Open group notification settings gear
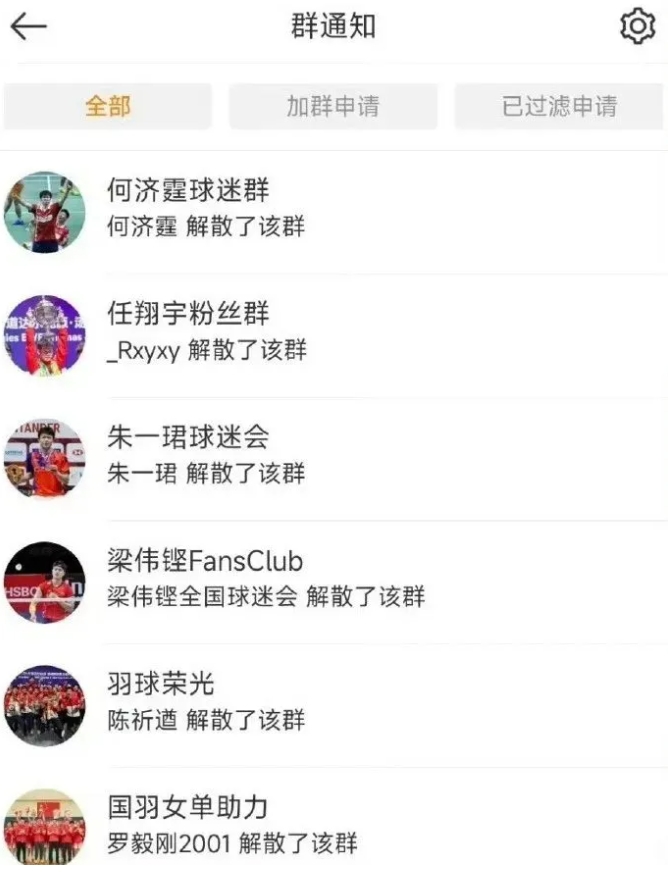668x872 pixels. (x=637, y=27)
